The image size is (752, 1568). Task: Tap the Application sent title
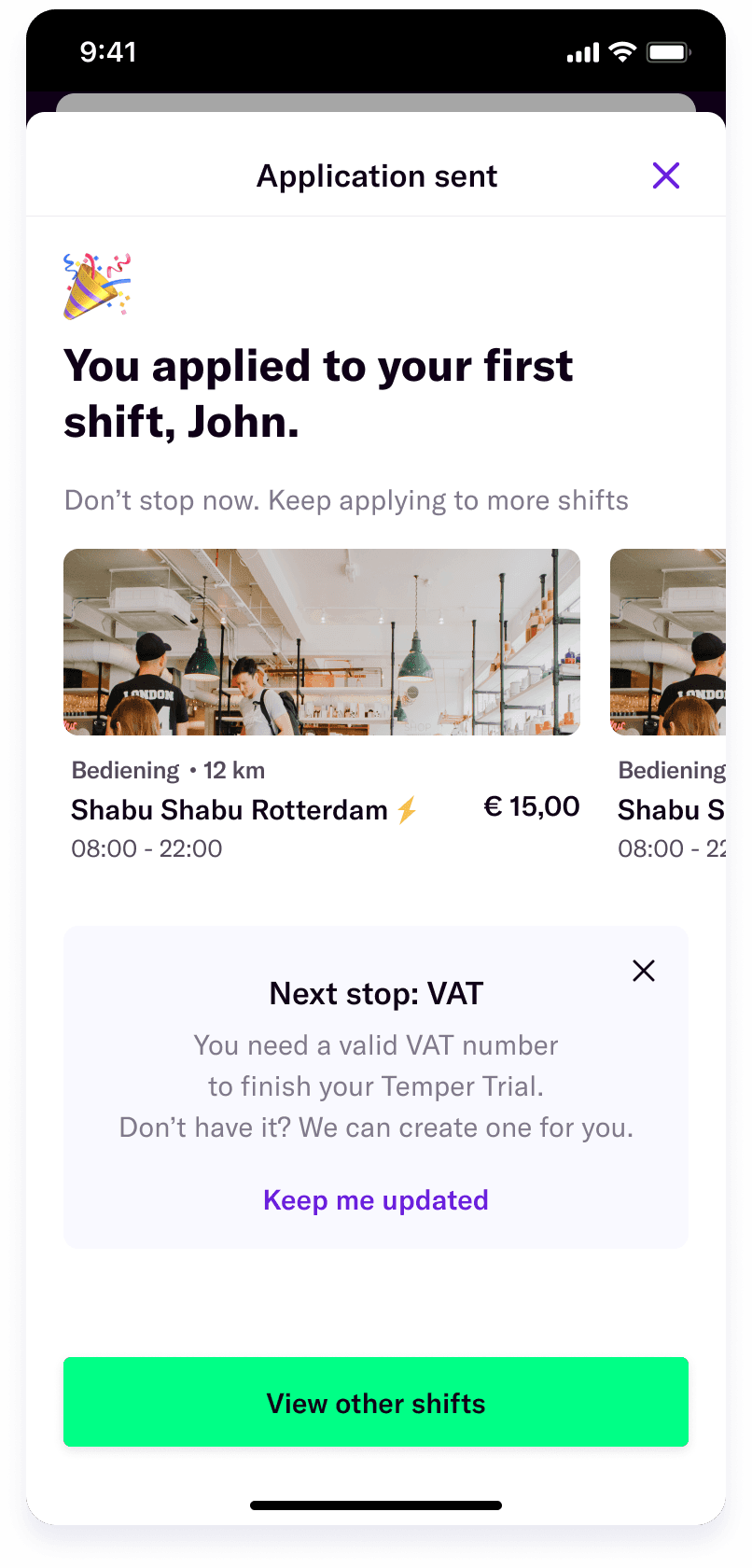(377, 175)
